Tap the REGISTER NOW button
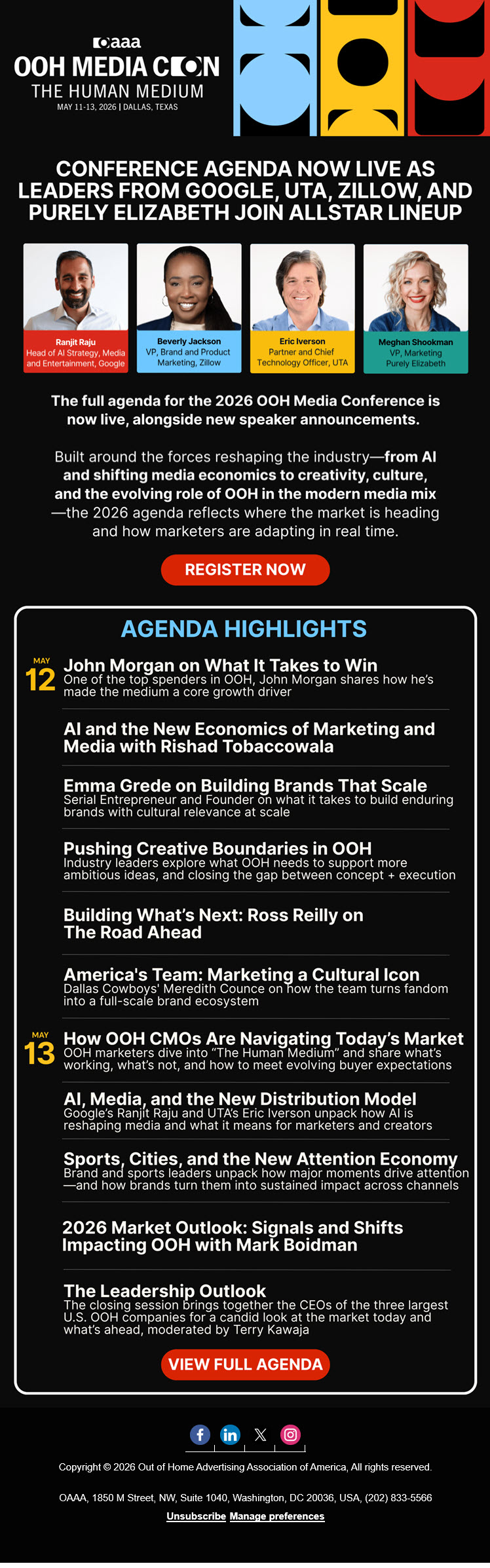 [245, 570]
